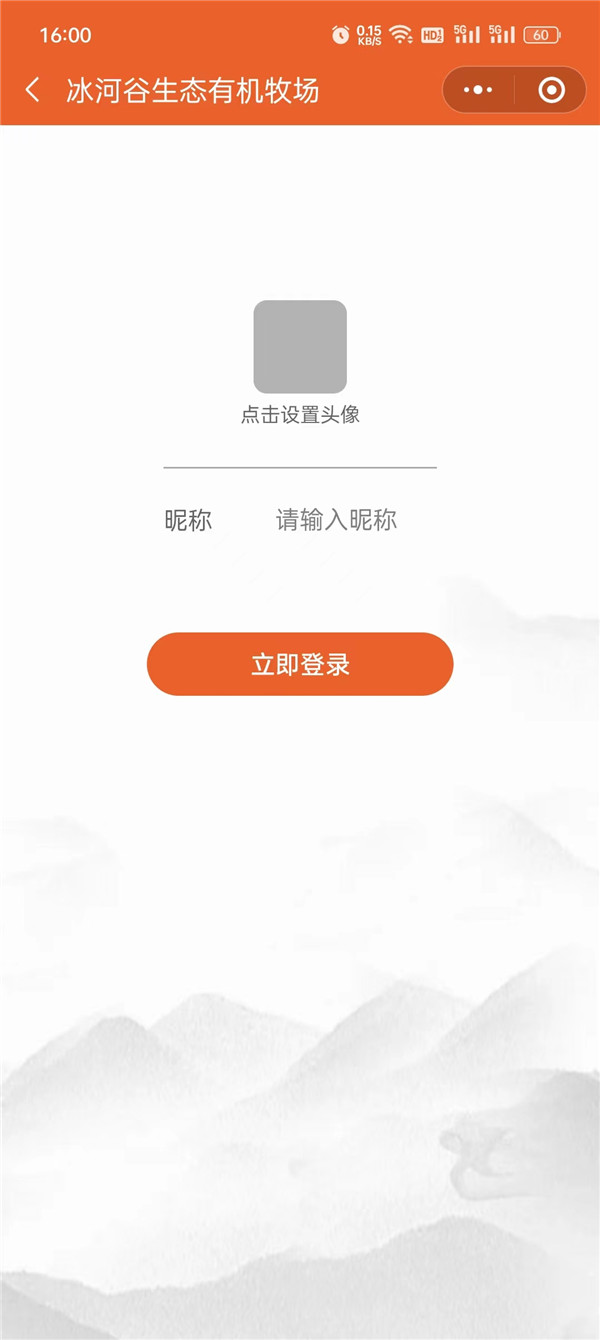Go back using the header arrow
600x1340 pixels.
point(33,90)
